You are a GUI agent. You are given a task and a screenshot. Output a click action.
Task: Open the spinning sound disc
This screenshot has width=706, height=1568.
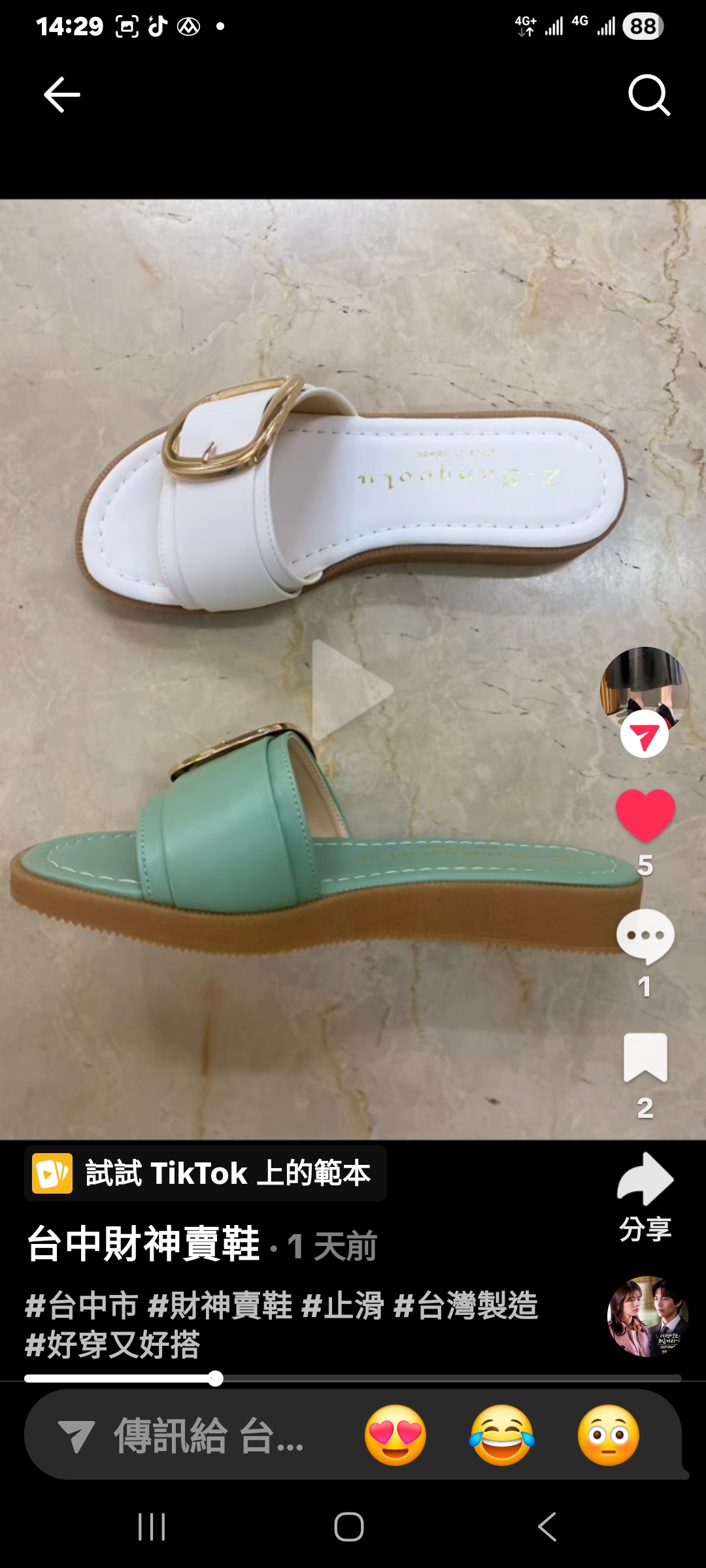point(647,1317)
